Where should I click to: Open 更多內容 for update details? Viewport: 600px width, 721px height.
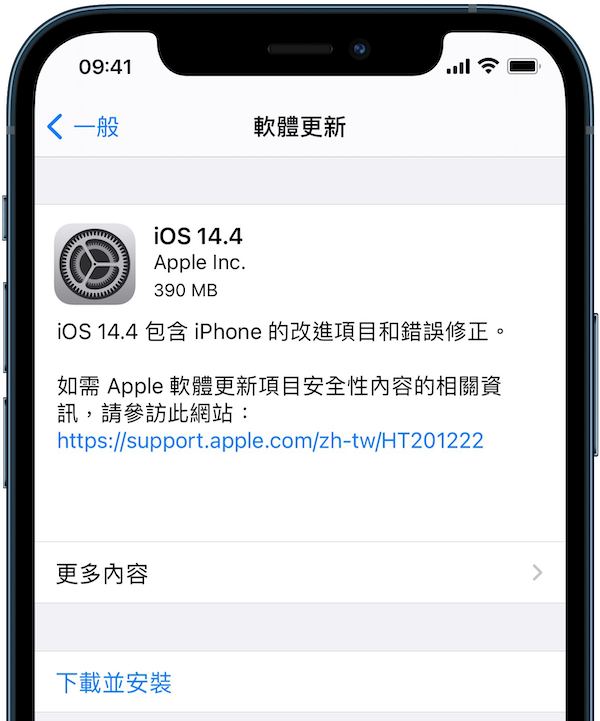[300, 573]
